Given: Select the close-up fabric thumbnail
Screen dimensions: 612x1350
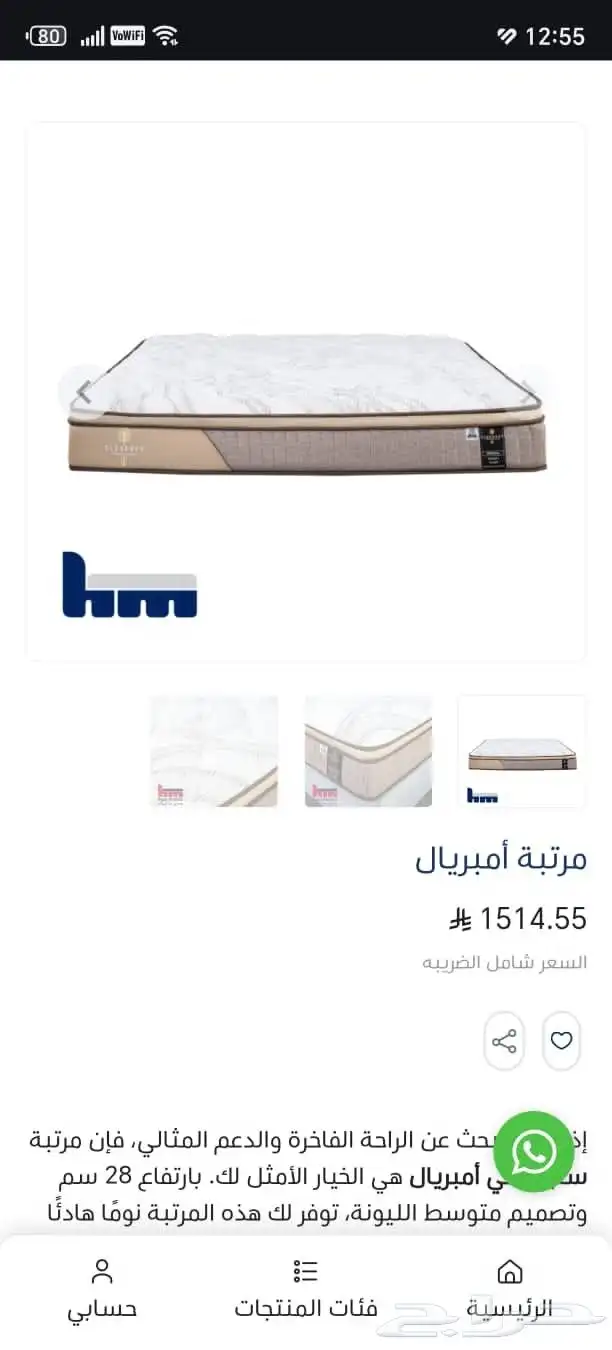Looking at the screenshot, I should tap(214, 751).
